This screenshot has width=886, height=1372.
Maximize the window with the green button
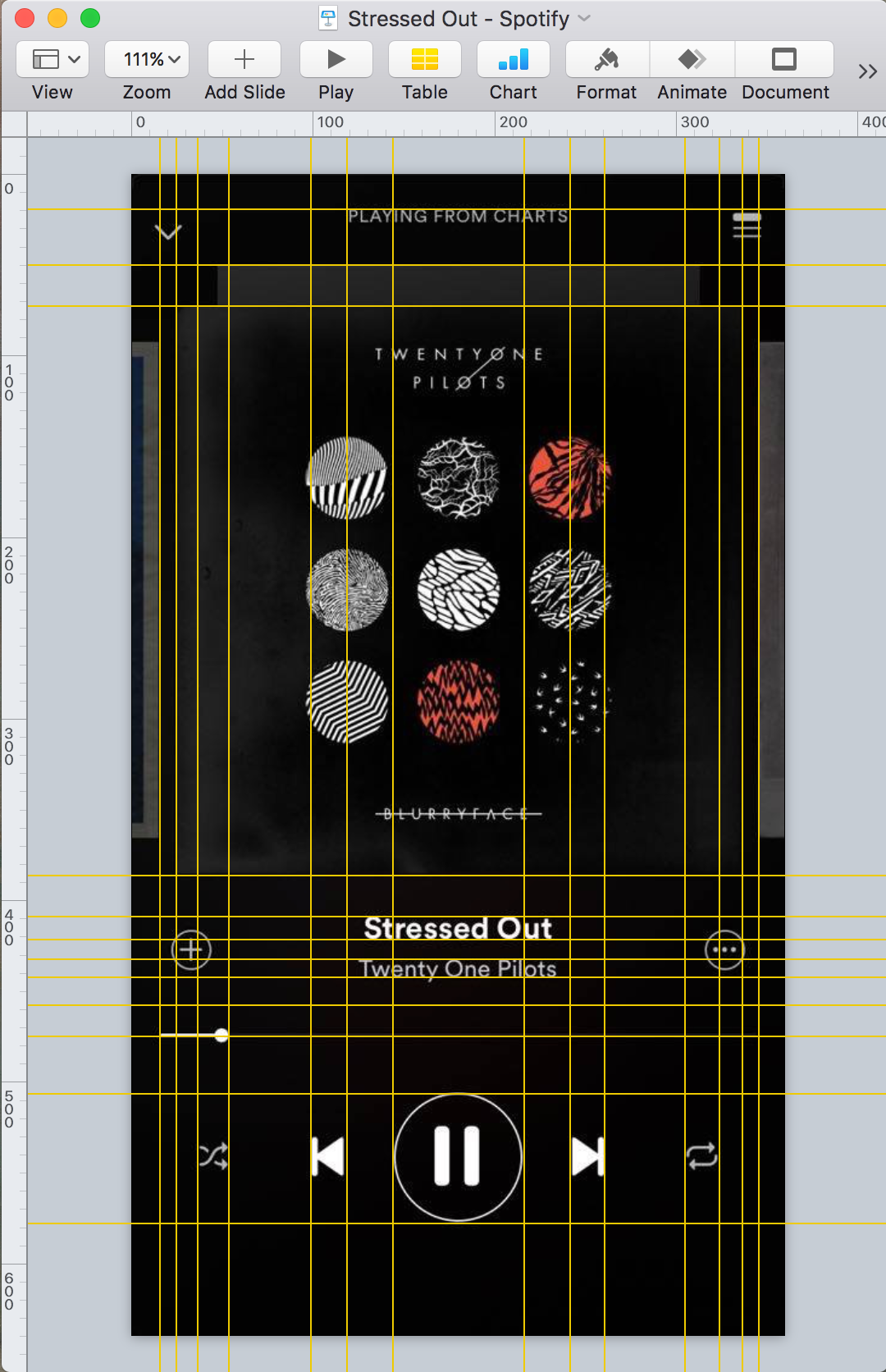click(x=90, y=18)
